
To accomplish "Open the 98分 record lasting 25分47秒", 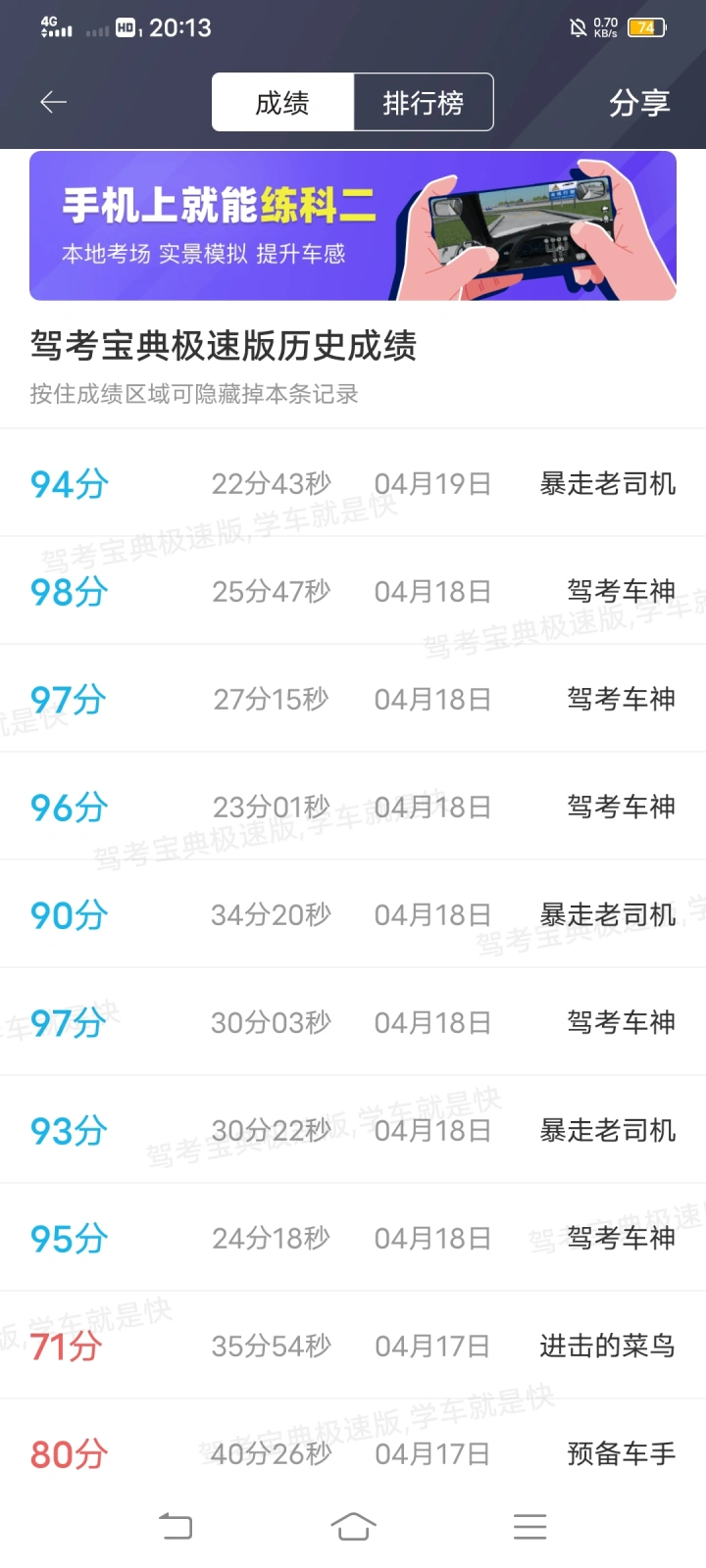I will [353, 591].
